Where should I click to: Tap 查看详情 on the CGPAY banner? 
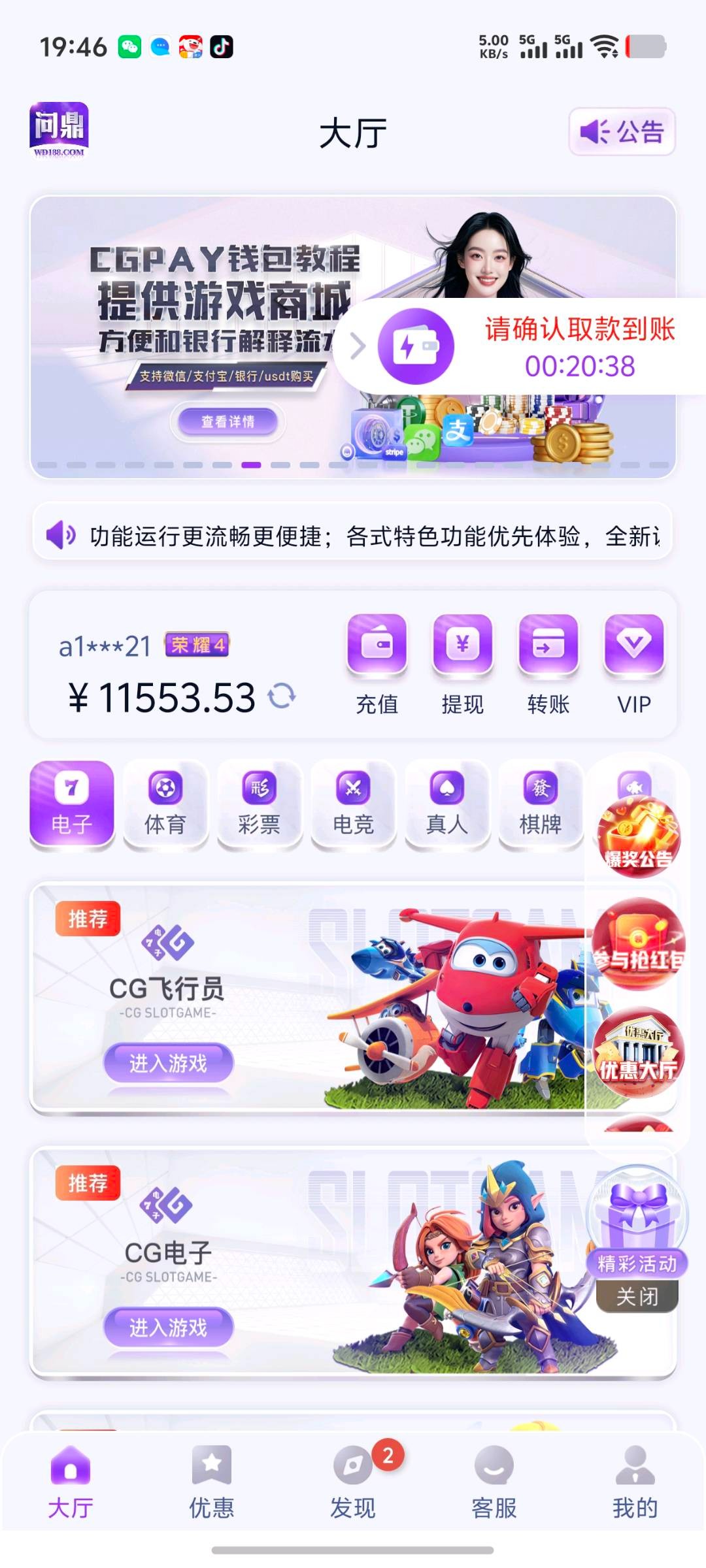(227, 421)
